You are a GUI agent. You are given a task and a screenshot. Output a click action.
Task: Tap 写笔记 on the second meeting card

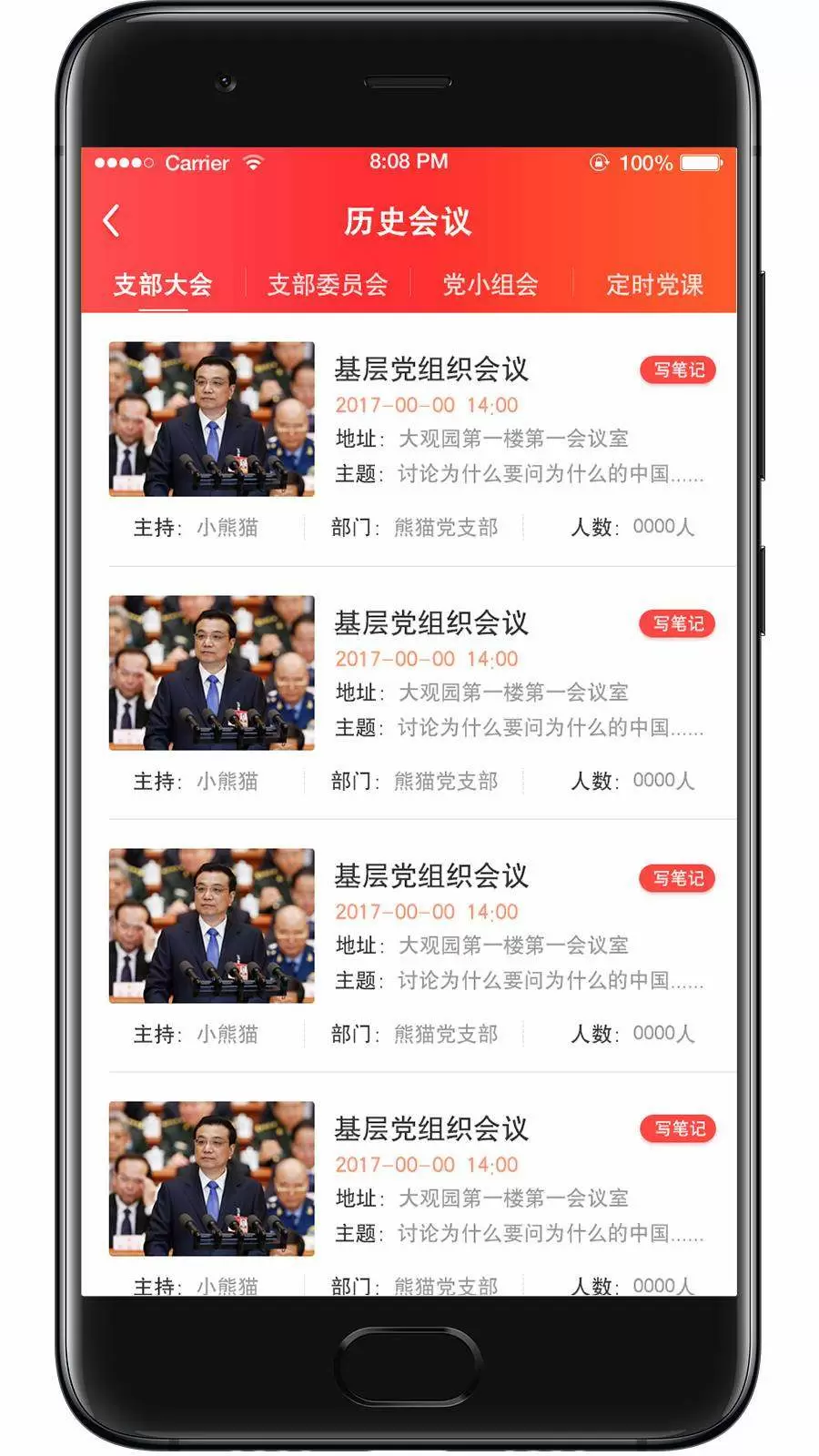(x=678, y=623)
